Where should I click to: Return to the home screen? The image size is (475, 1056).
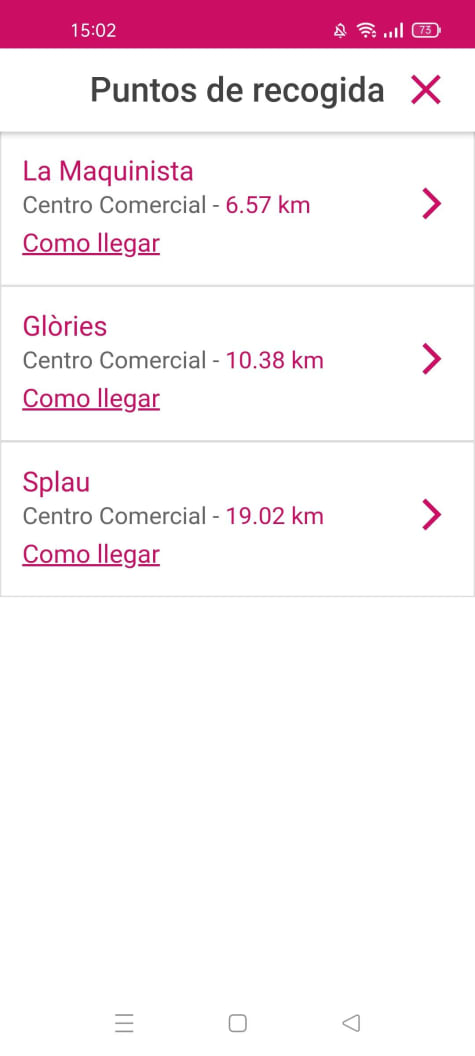point(237,1023)
